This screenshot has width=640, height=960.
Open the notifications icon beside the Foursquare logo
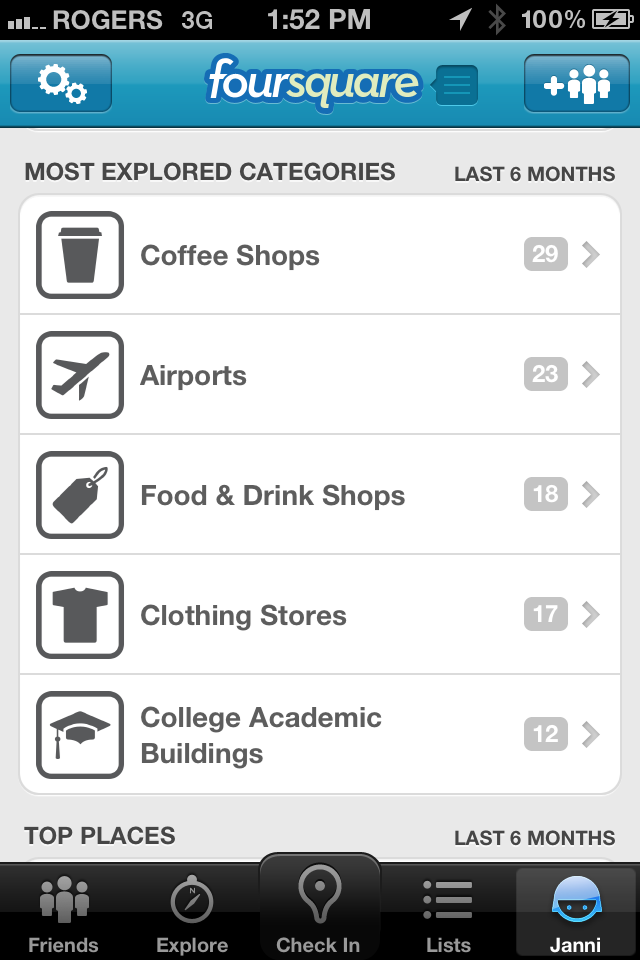pos(456,85)
